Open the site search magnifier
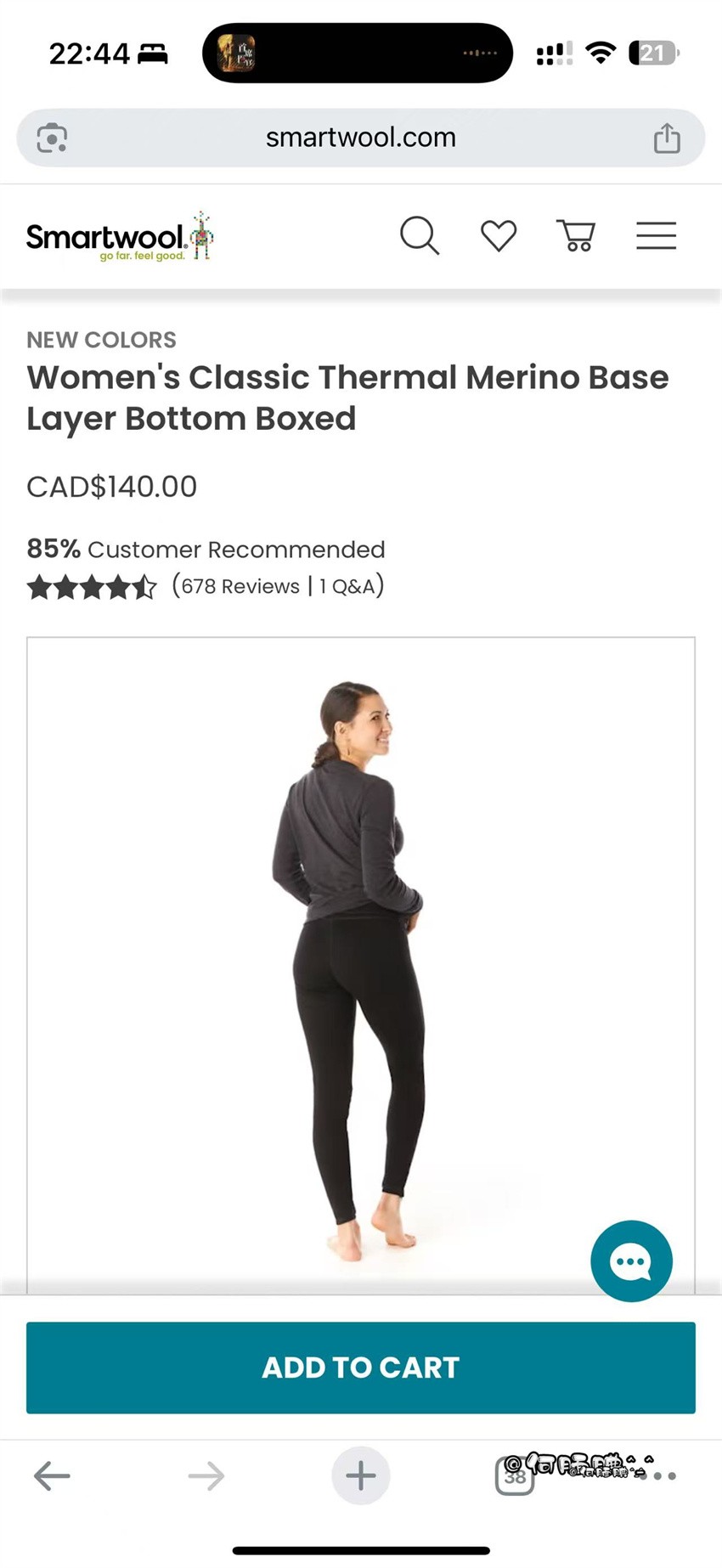This screenshot has width=722, height=1568. click(x=419, y=235)
